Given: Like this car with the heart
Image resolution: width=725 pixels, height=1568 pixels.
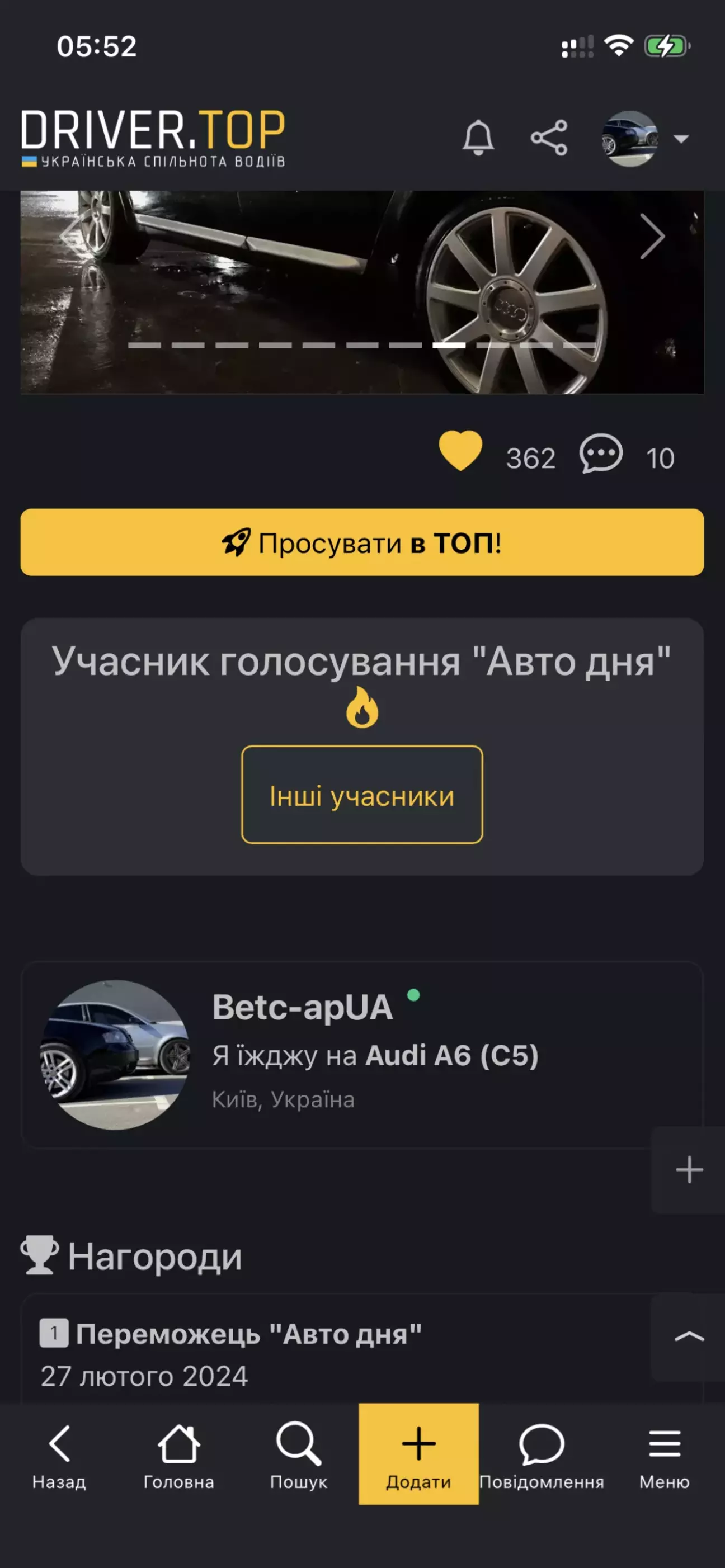Looking at the screenshot, I should coord(461,452).
